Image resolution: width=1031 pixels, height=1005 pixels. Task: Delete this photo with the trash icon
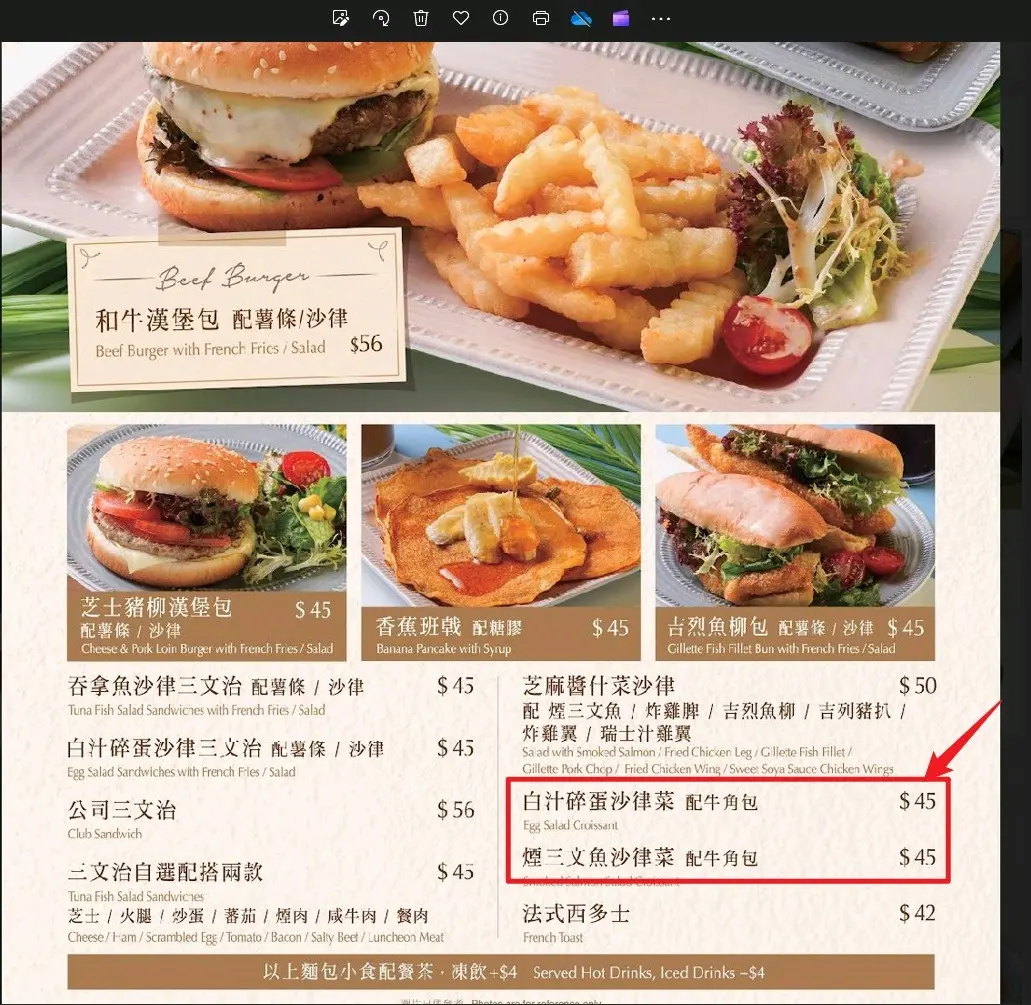tap(421, 18)
